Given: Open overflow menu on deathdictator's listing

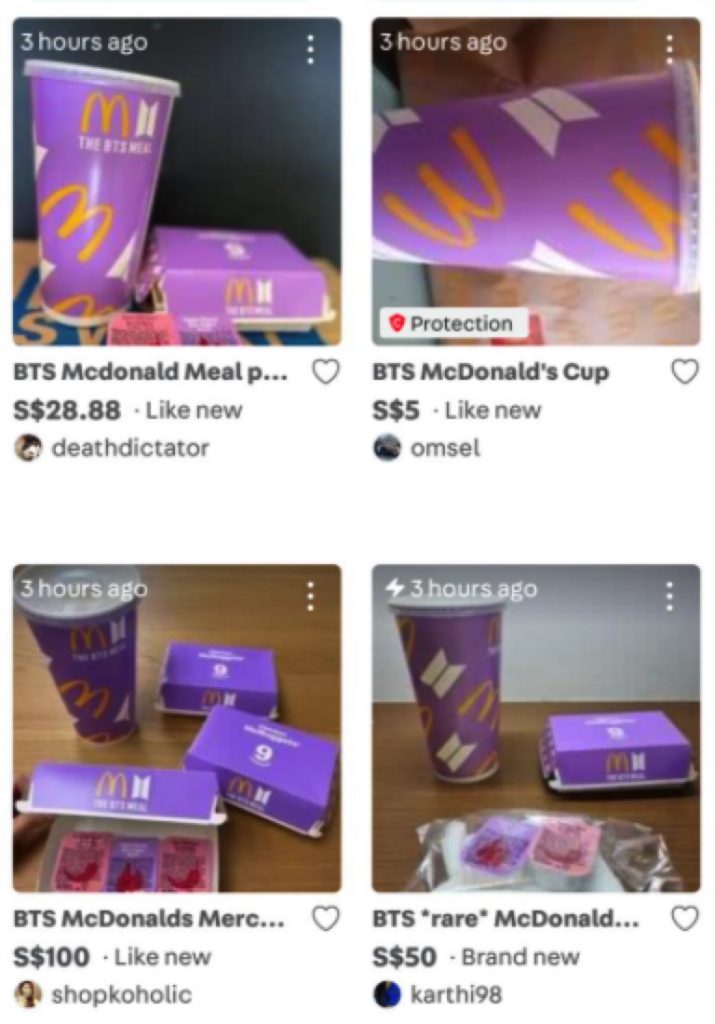Looking at the screenshot, I should click(311, 48).
